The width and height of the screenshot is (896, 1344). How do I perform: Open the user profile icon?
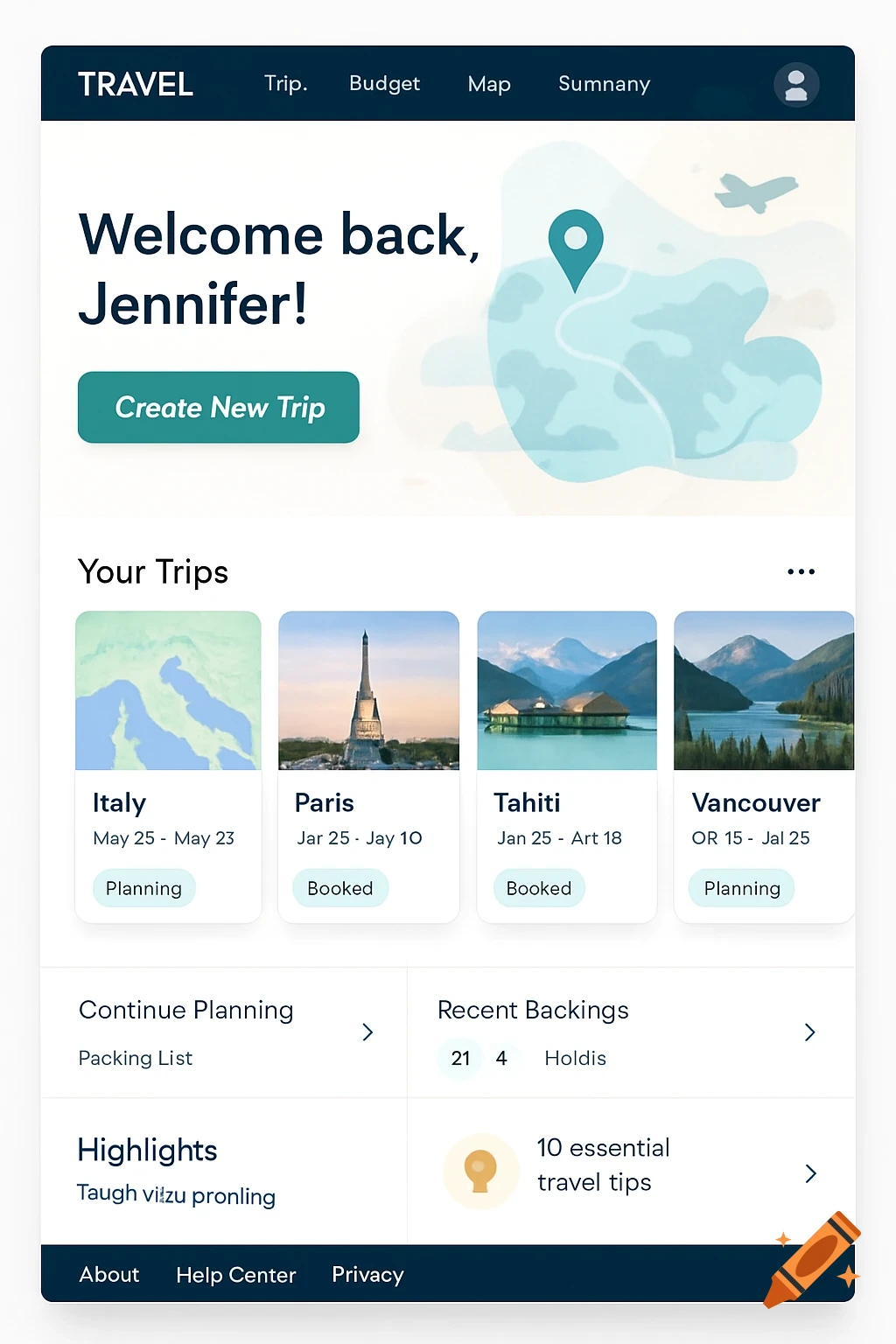[795, 84]
